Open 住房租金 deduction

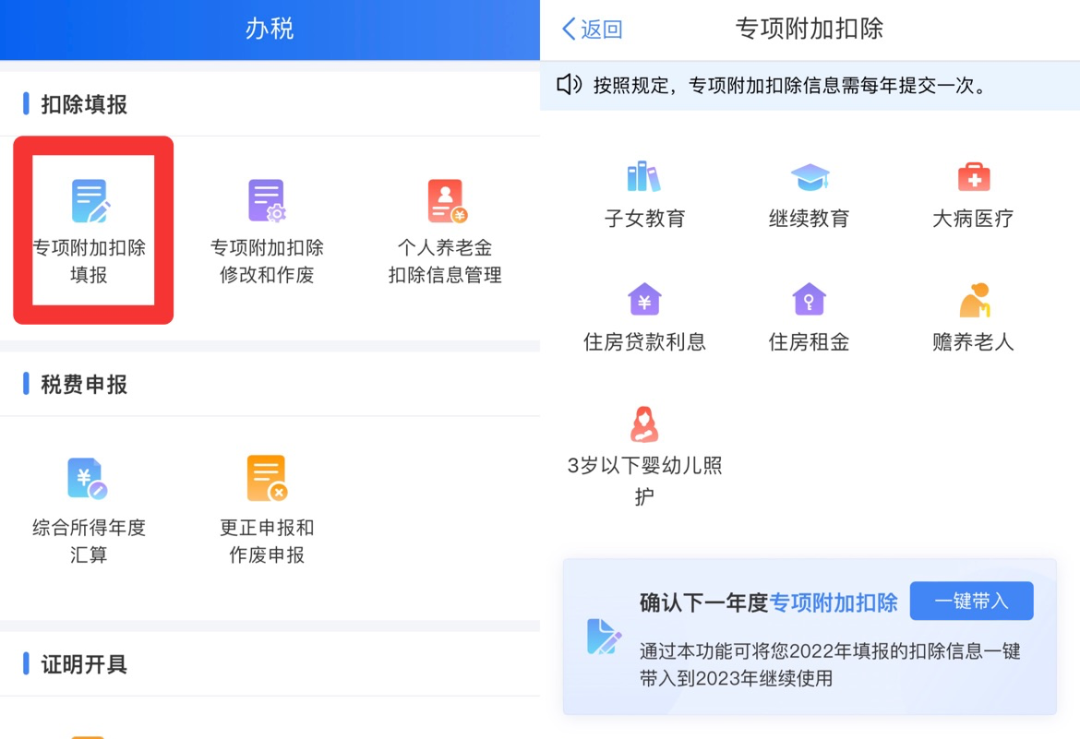pyautogui.click(x=809, y=318)
